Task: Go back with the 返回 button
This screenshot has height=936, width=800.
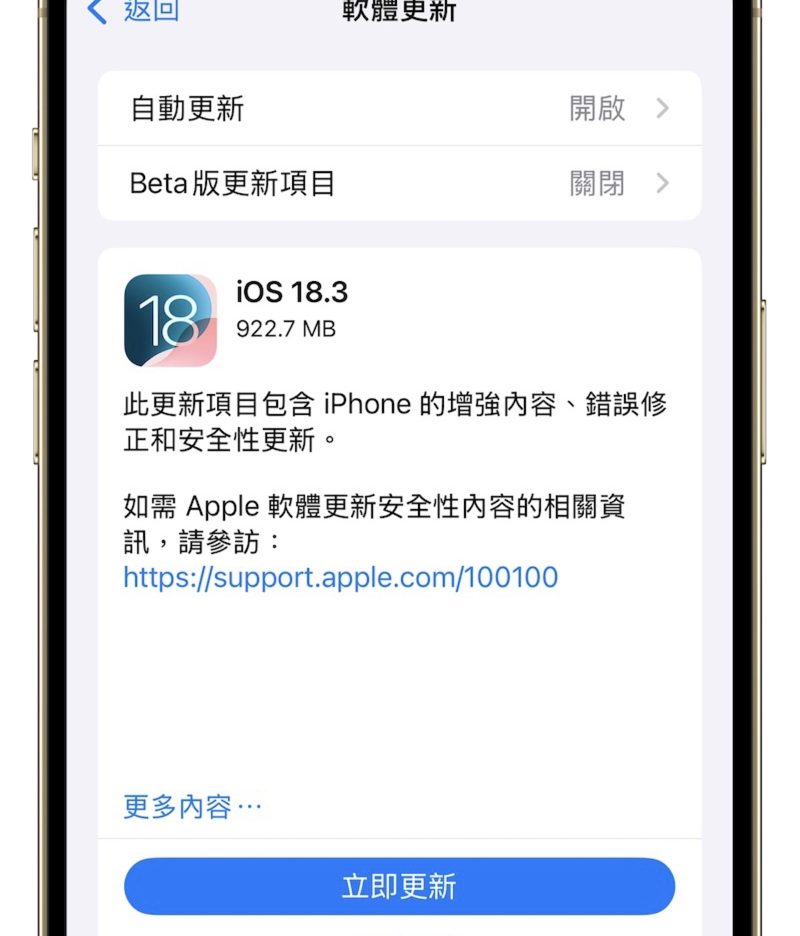Action: coord(133,12)
